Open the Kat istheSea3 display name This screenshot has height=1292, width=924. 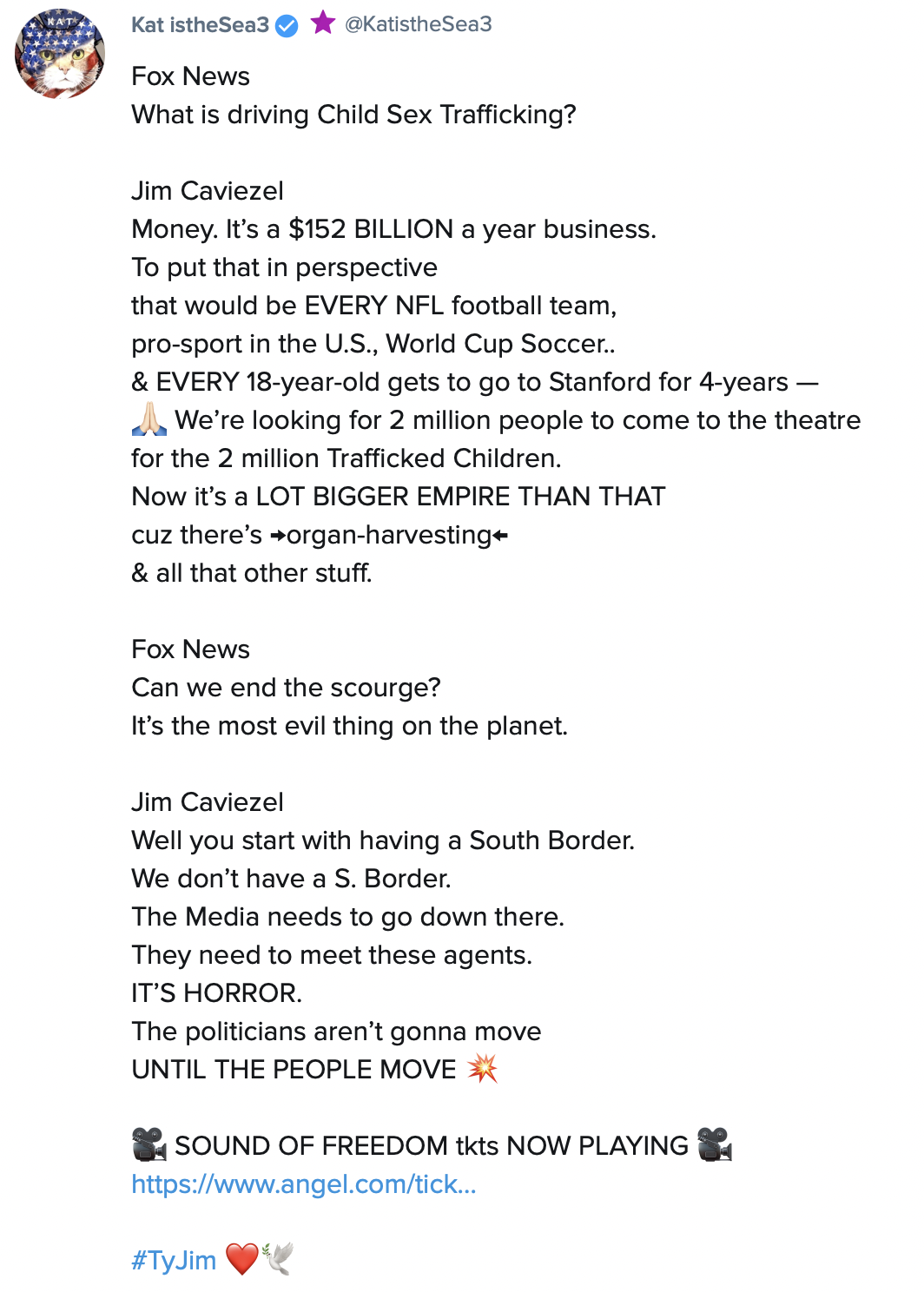point(200,24)
